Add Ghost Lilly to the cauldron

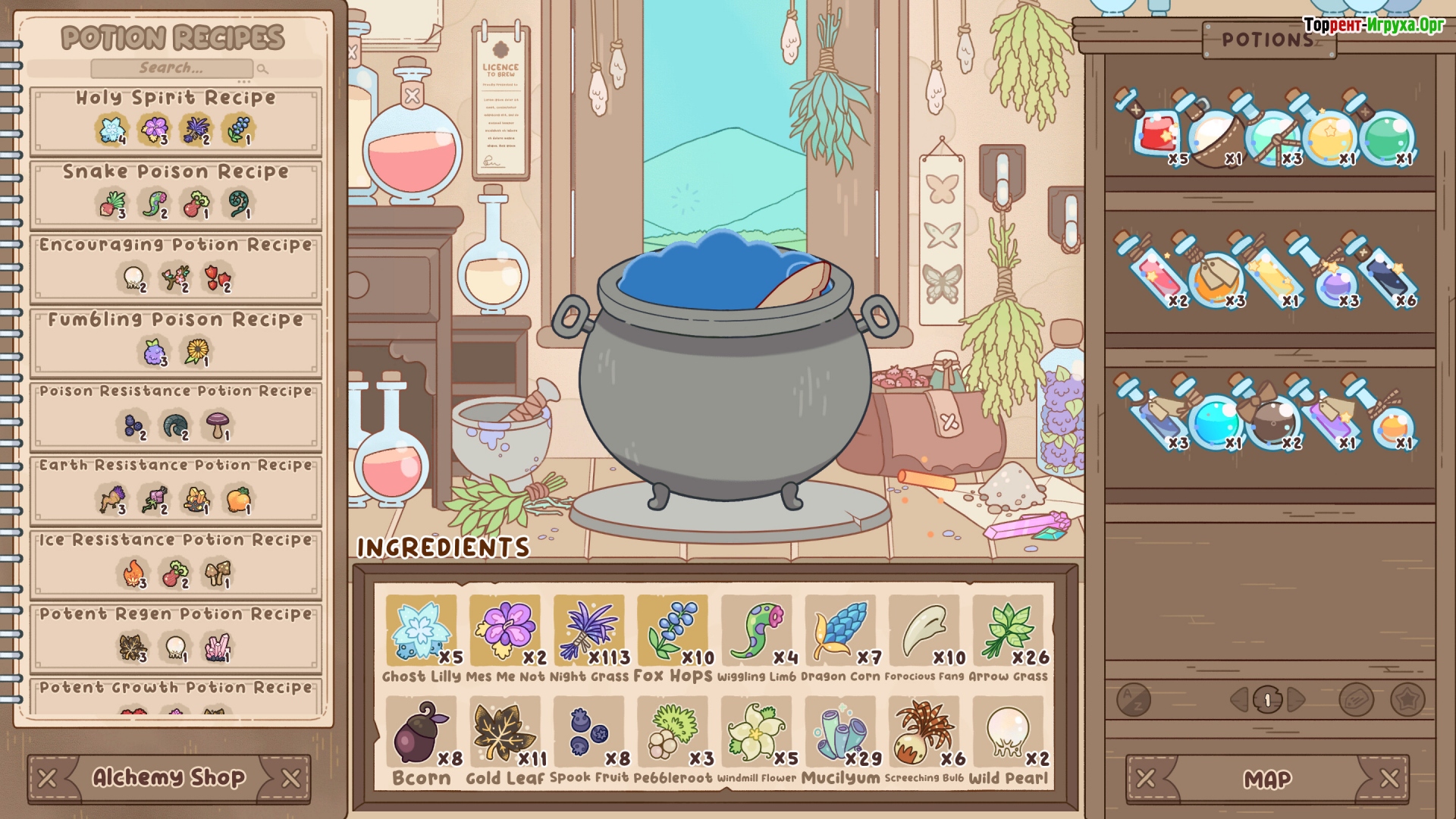(x=421, y=631)
